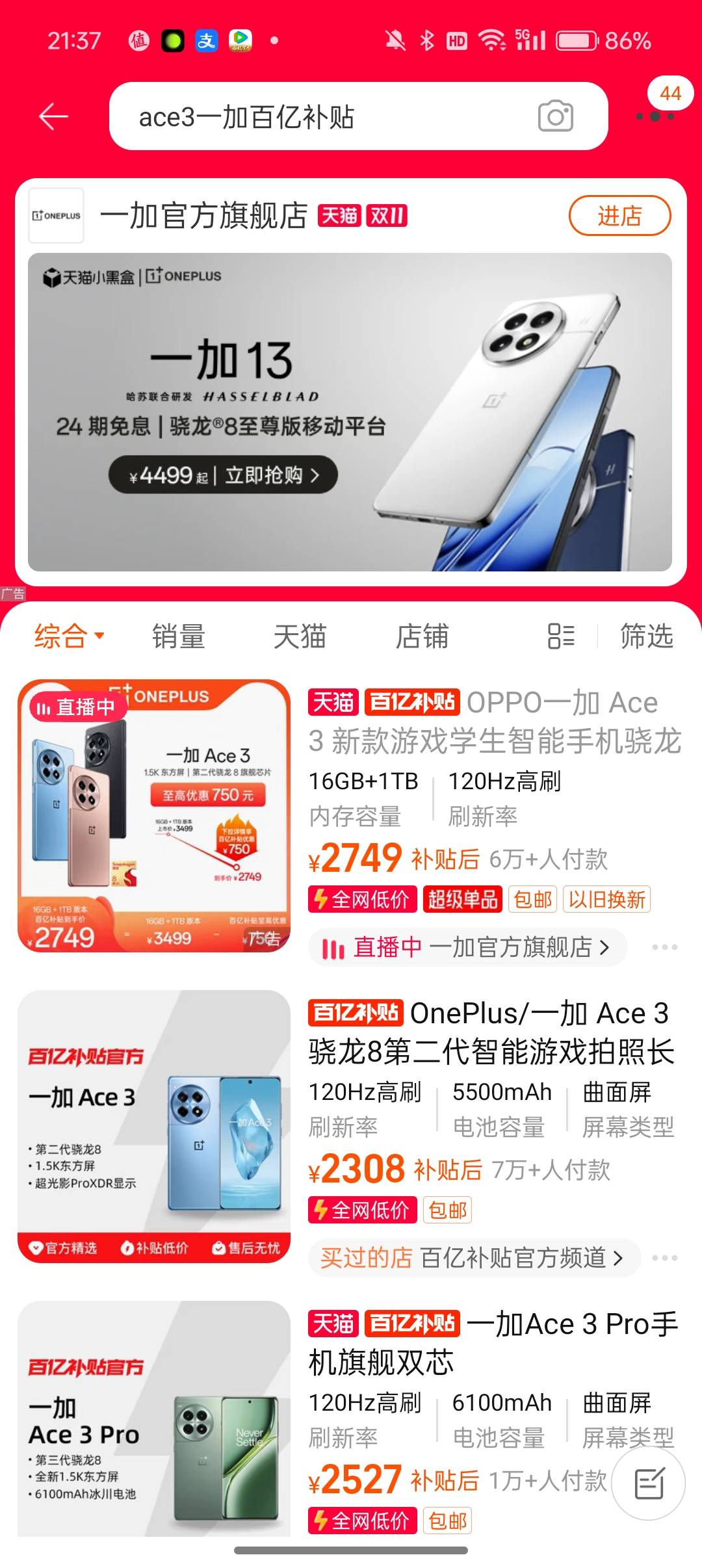Image resolution: width=702 pixels, height=1568 pixels.
Task: Open more options for ¥2308 listing
Action: pyautogui.click(x=664, y=1258)
